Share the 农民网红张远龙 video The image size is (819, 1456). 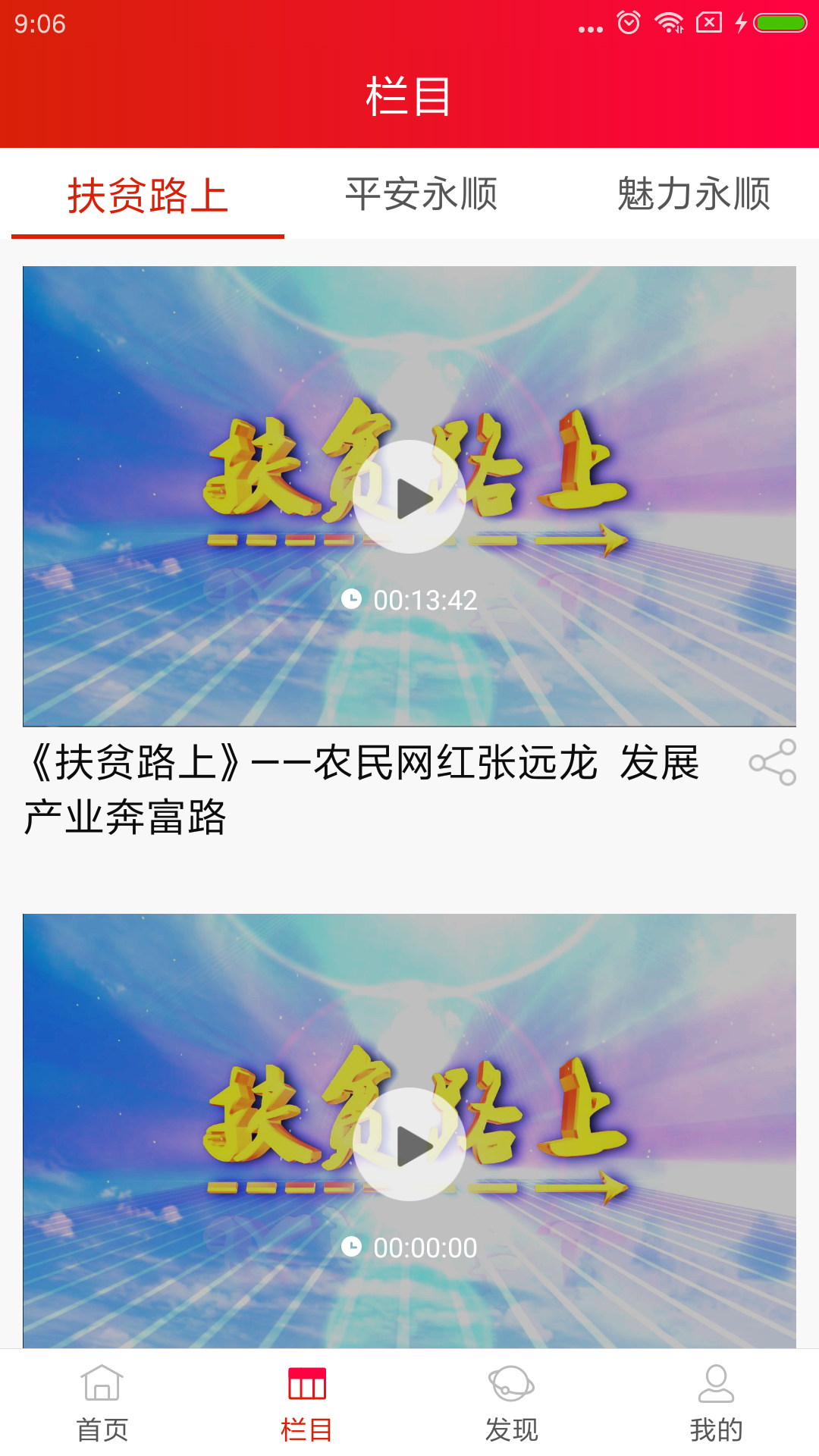(772, 762)
